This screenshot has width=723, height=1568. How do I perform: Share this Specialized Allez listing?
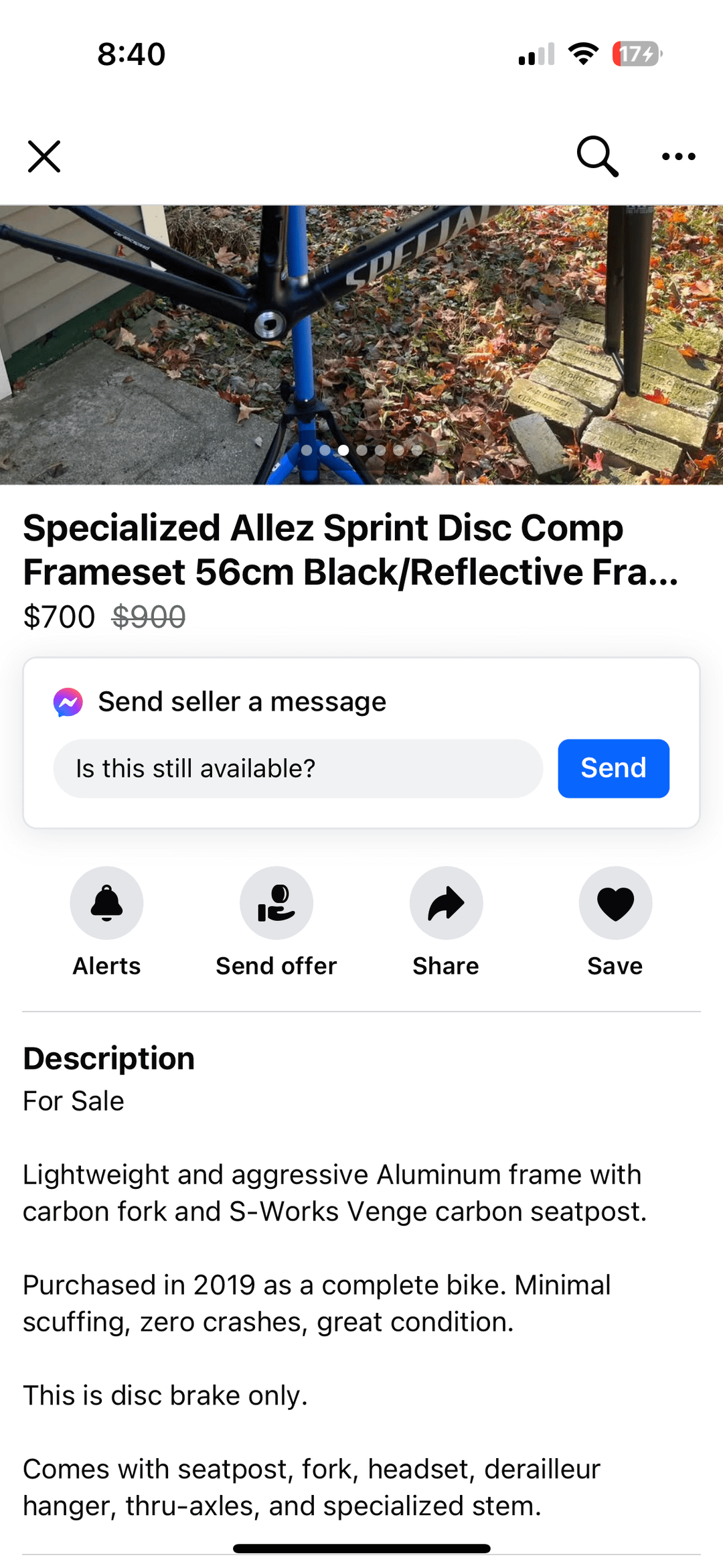446,903
